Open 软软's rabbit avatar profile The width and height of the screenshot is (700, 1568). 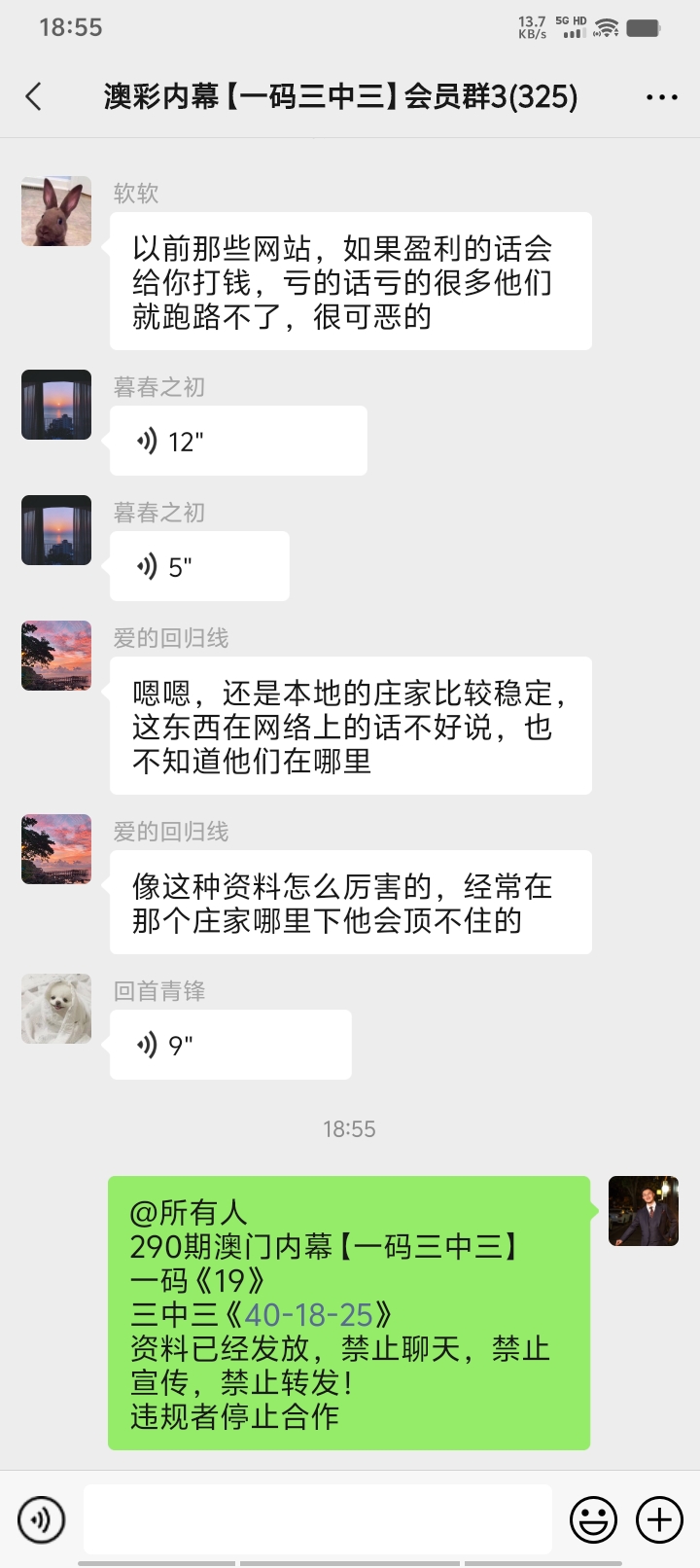tap(56, 211)
